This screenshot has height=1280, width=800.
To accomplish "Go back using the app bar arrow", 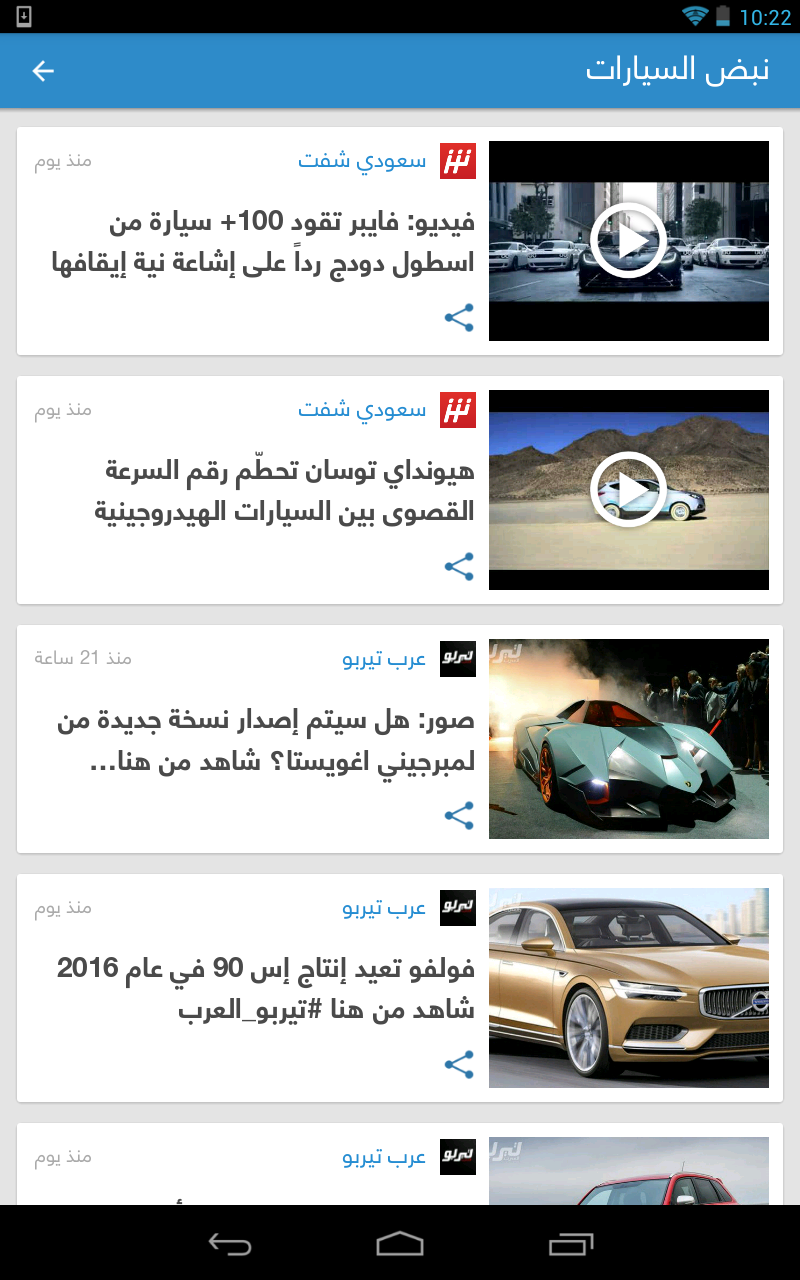I will coord(43,70).
